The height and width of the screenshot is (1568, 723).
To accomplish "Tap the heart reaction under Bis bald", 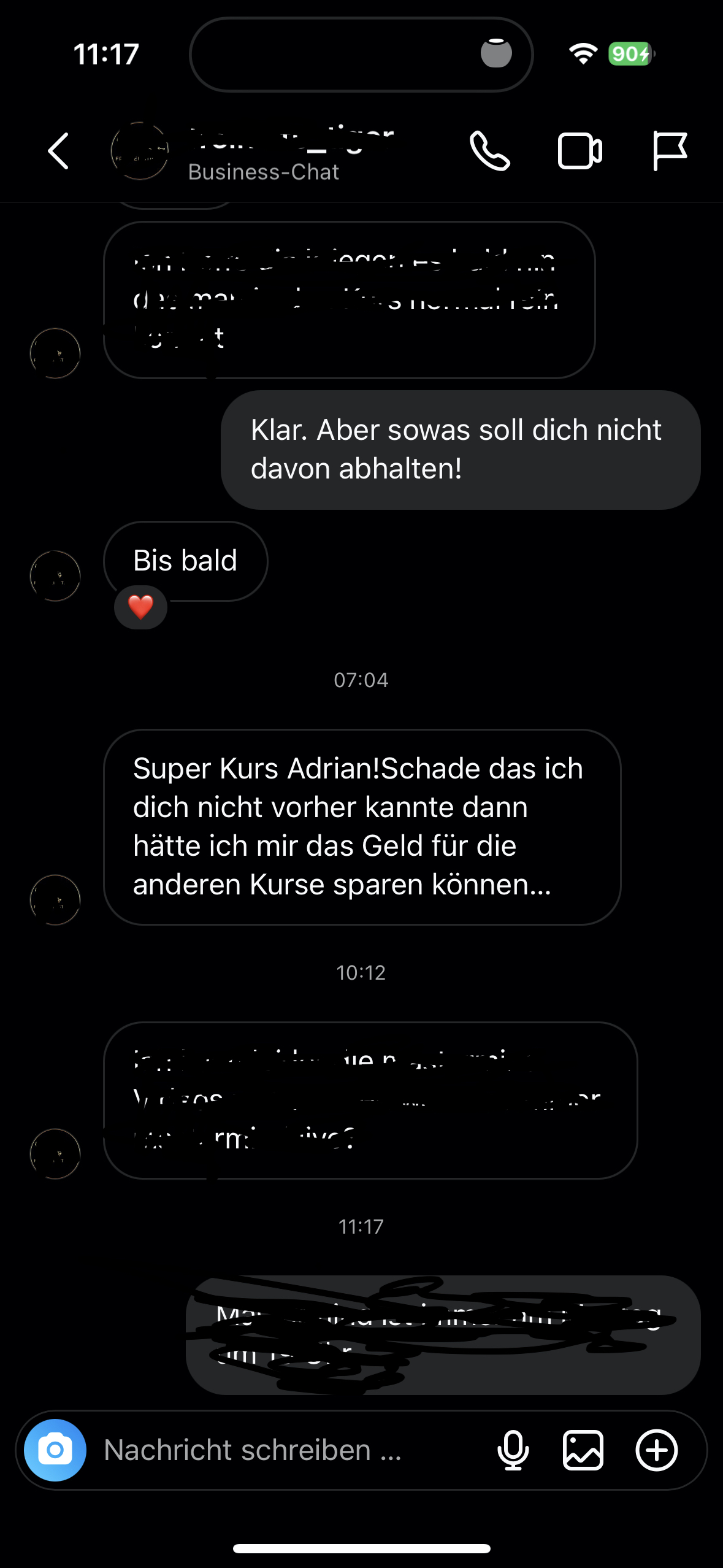I will tap(140, 607).
